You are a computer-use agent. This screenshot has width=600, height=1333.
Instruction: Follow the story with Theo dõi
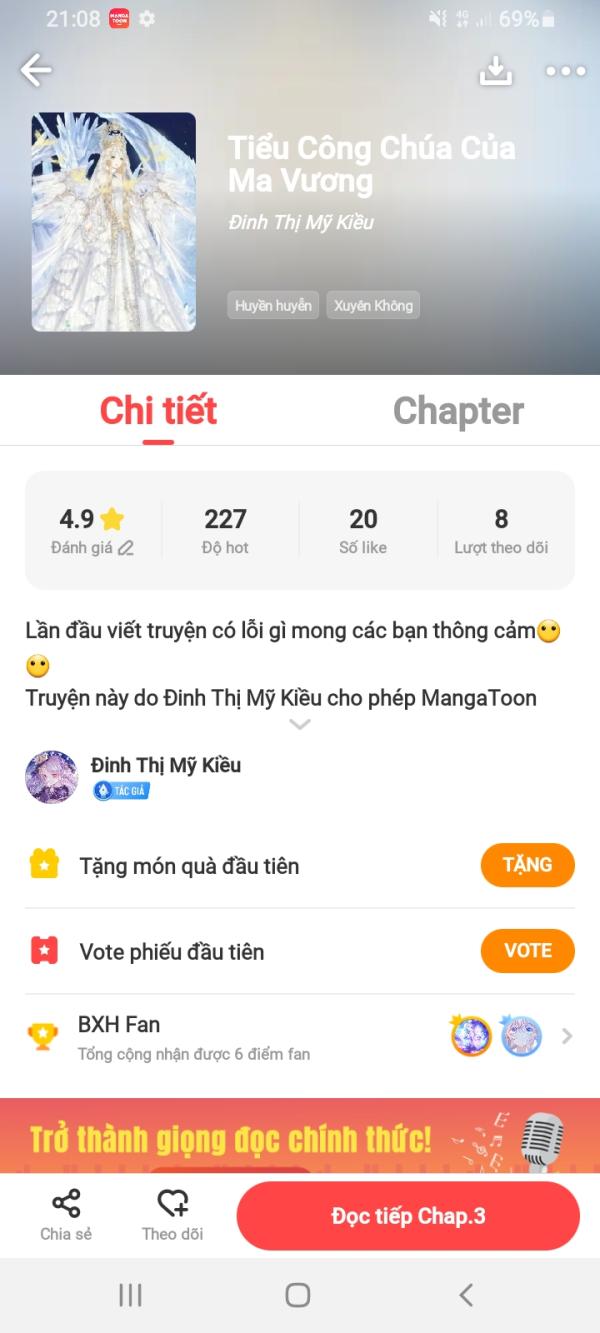tap(172, 1214)
